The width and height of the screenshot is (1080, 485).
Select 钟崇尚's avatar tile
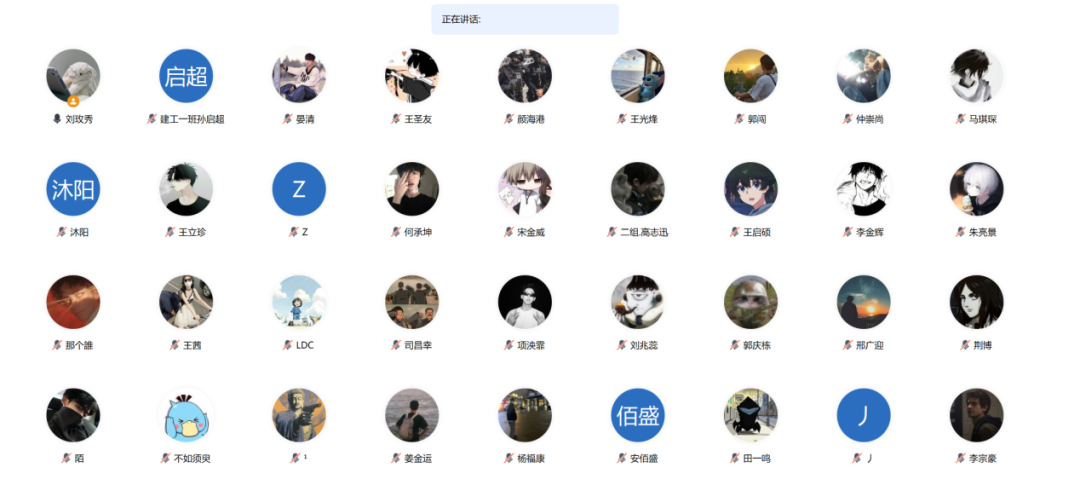tap(864, 76)
